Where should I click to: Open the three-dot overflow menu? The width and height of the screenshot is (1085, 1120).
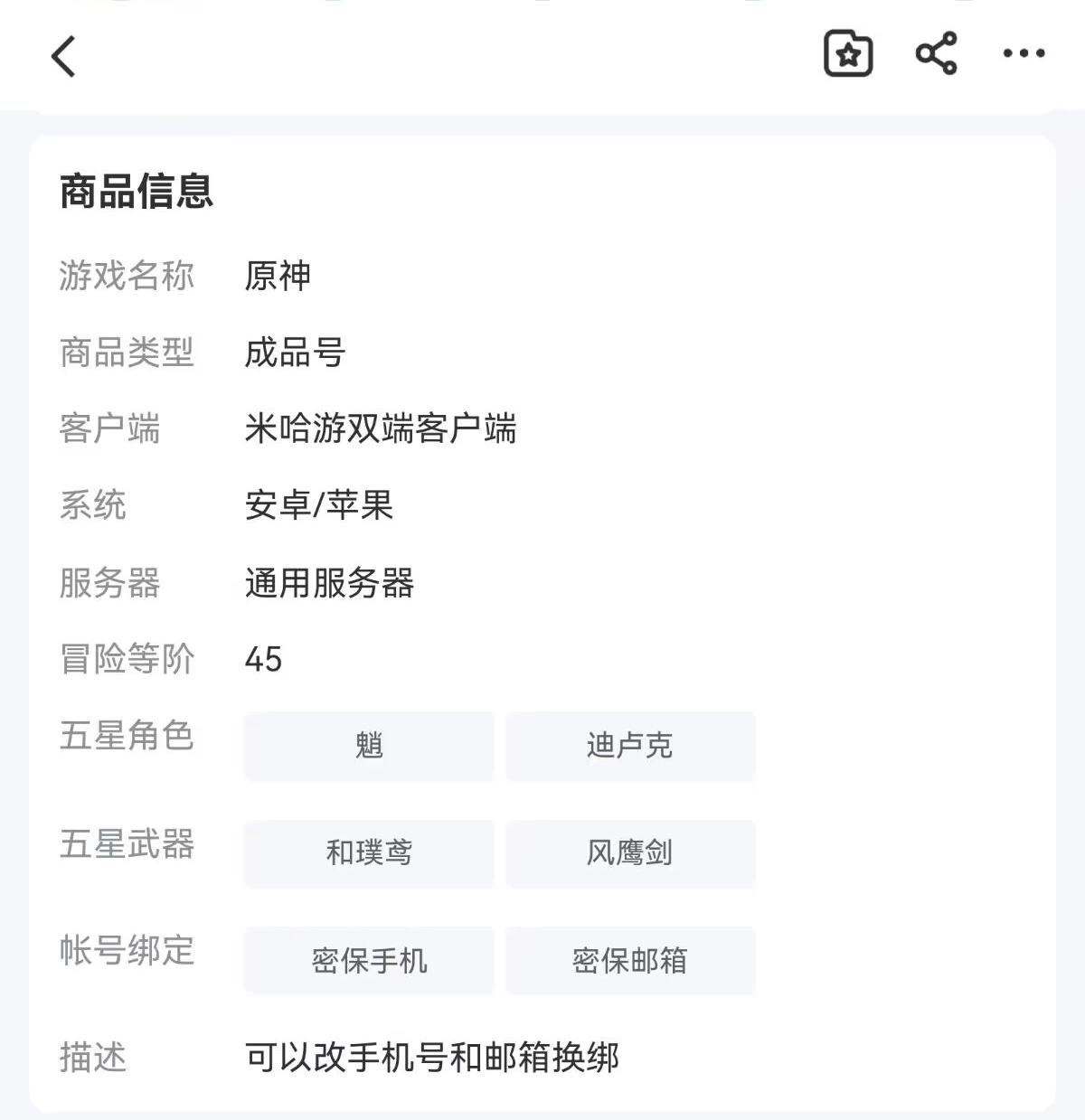(1024, 54)
